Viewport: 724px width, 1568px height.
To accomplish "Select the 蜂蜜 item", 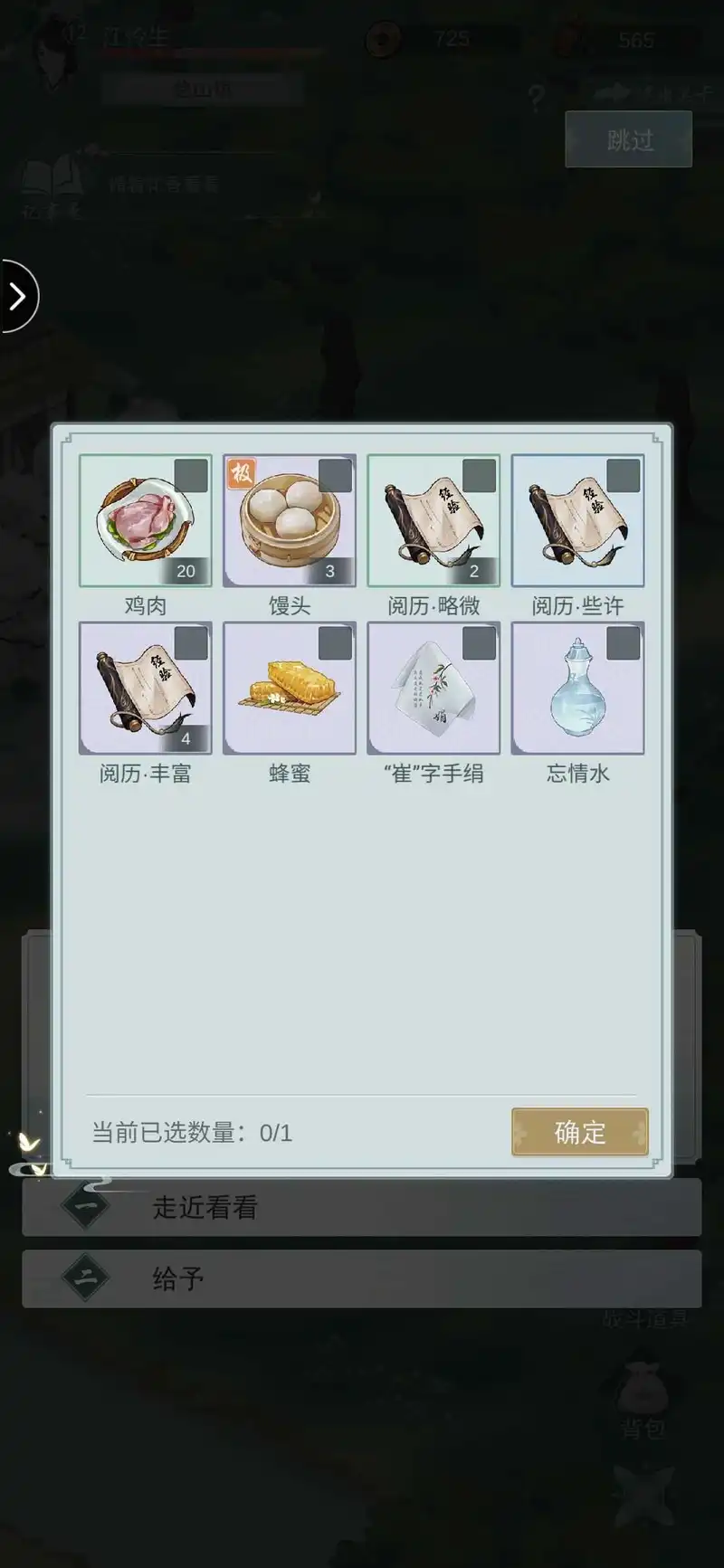I will pyautogui.click(x=290, y=689).
